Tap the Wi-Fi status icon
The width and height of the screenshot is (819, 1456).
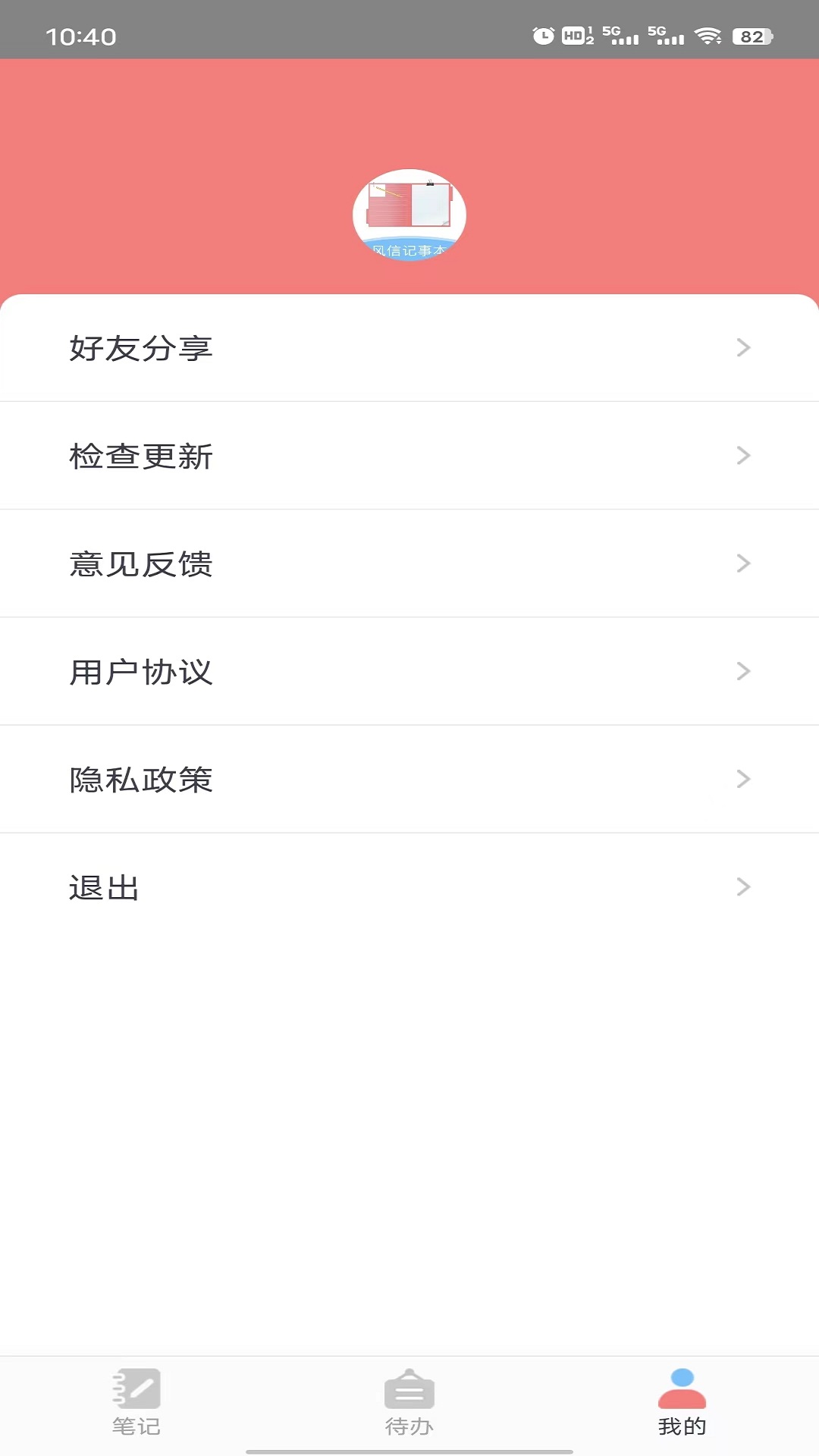pos(711,34)
